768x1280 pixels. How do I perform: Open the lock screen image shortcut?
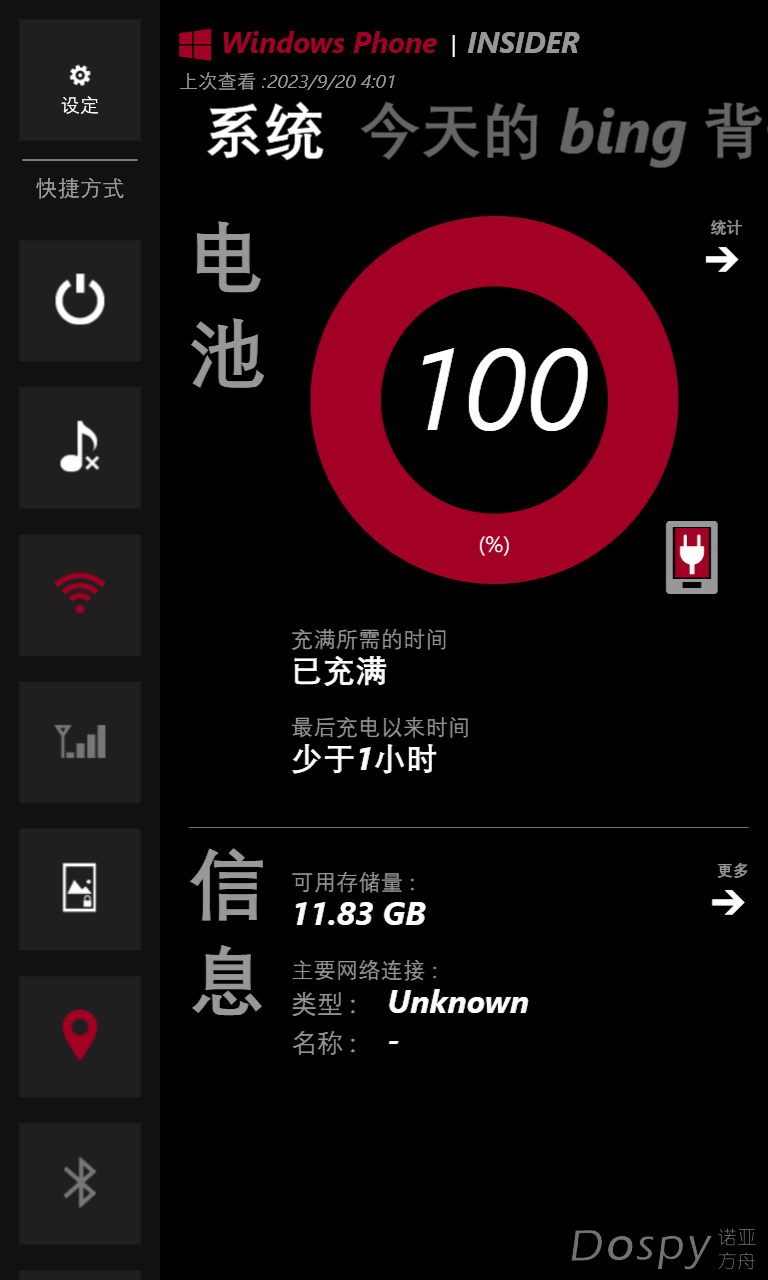click(x=80, y=889)
